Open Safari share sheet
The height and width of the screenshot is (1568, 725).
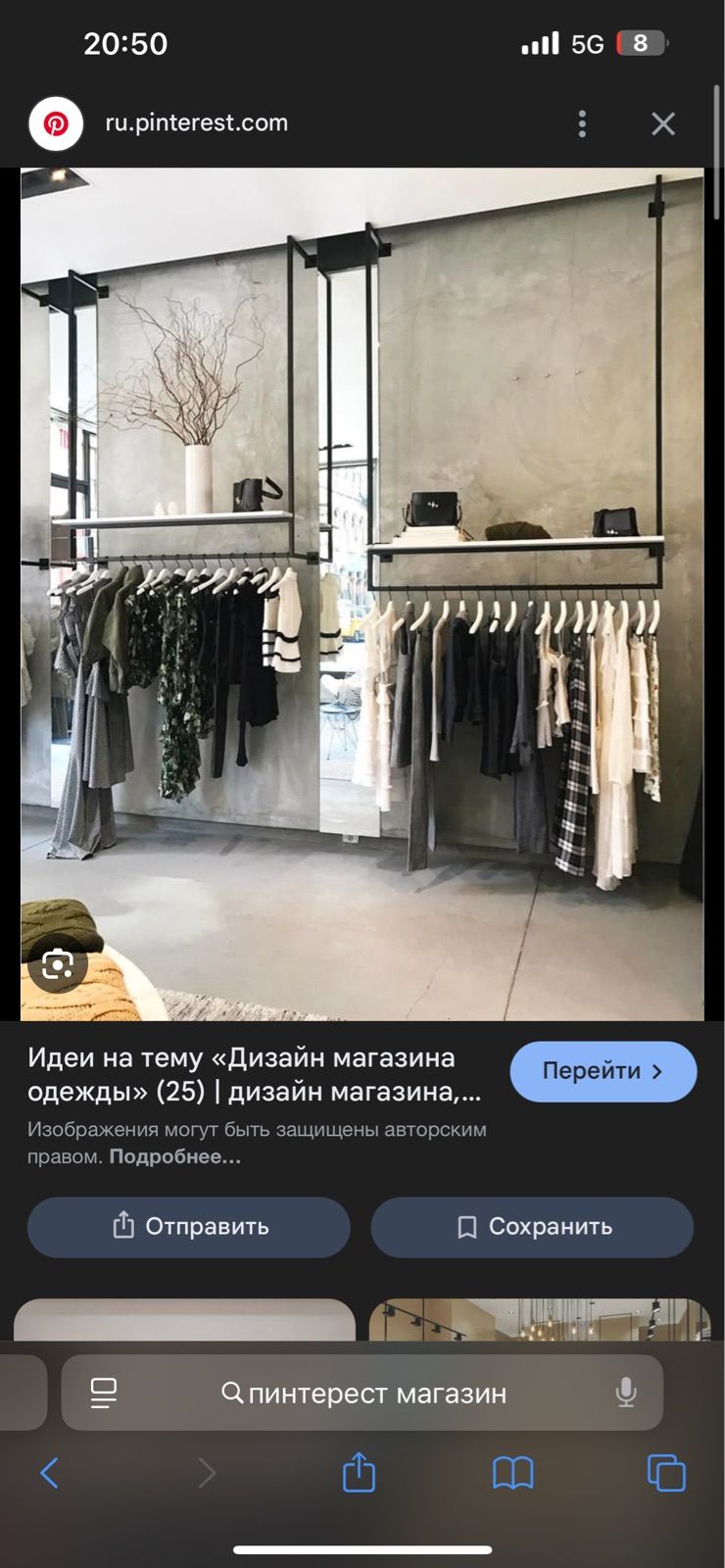(359, 1472)
